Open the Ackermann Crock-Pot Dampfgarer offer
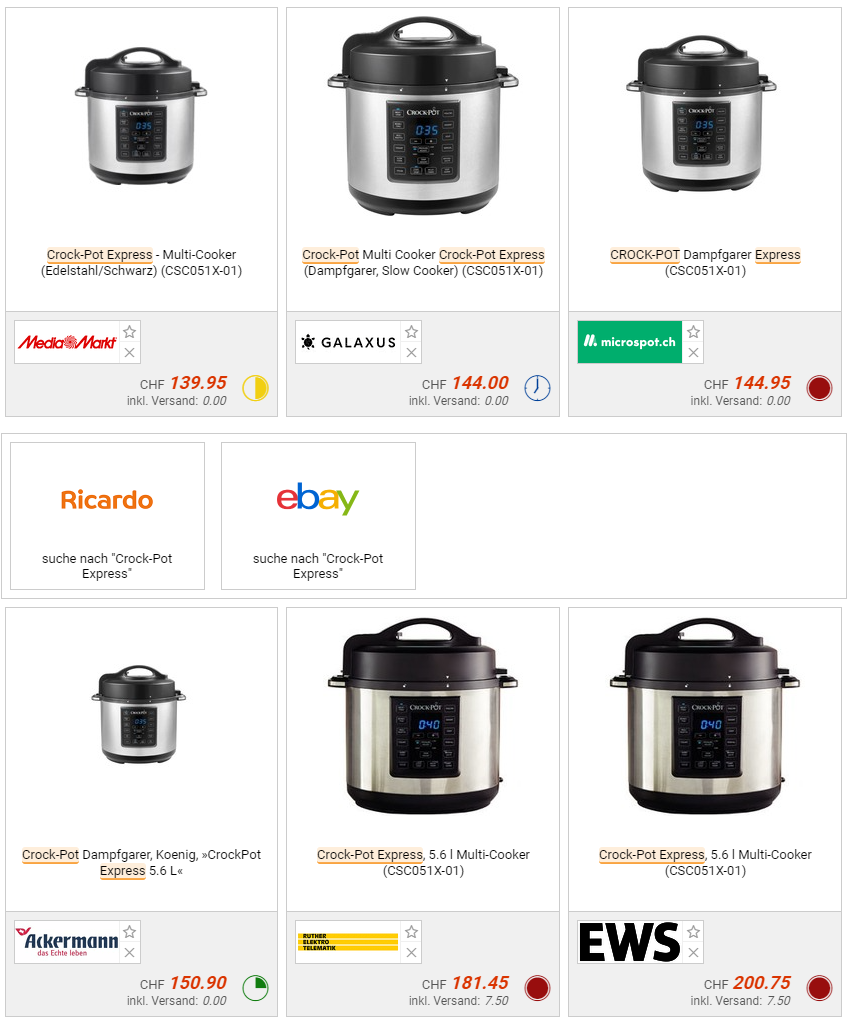The height and width of the screenshot is (1023, 847). [141, 862]
